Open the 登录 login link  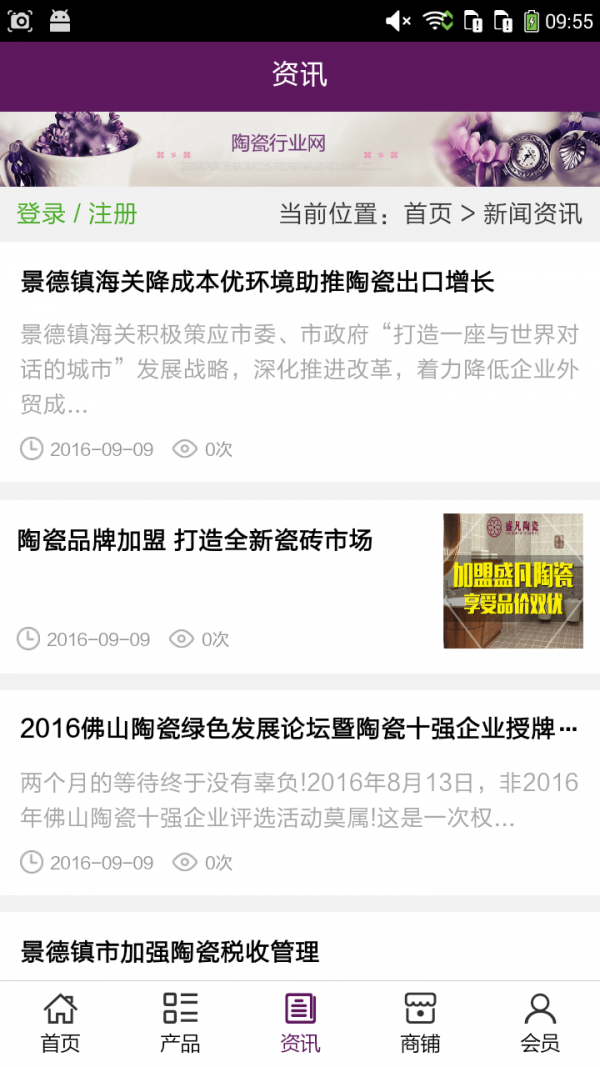click(x=41, y=214)
